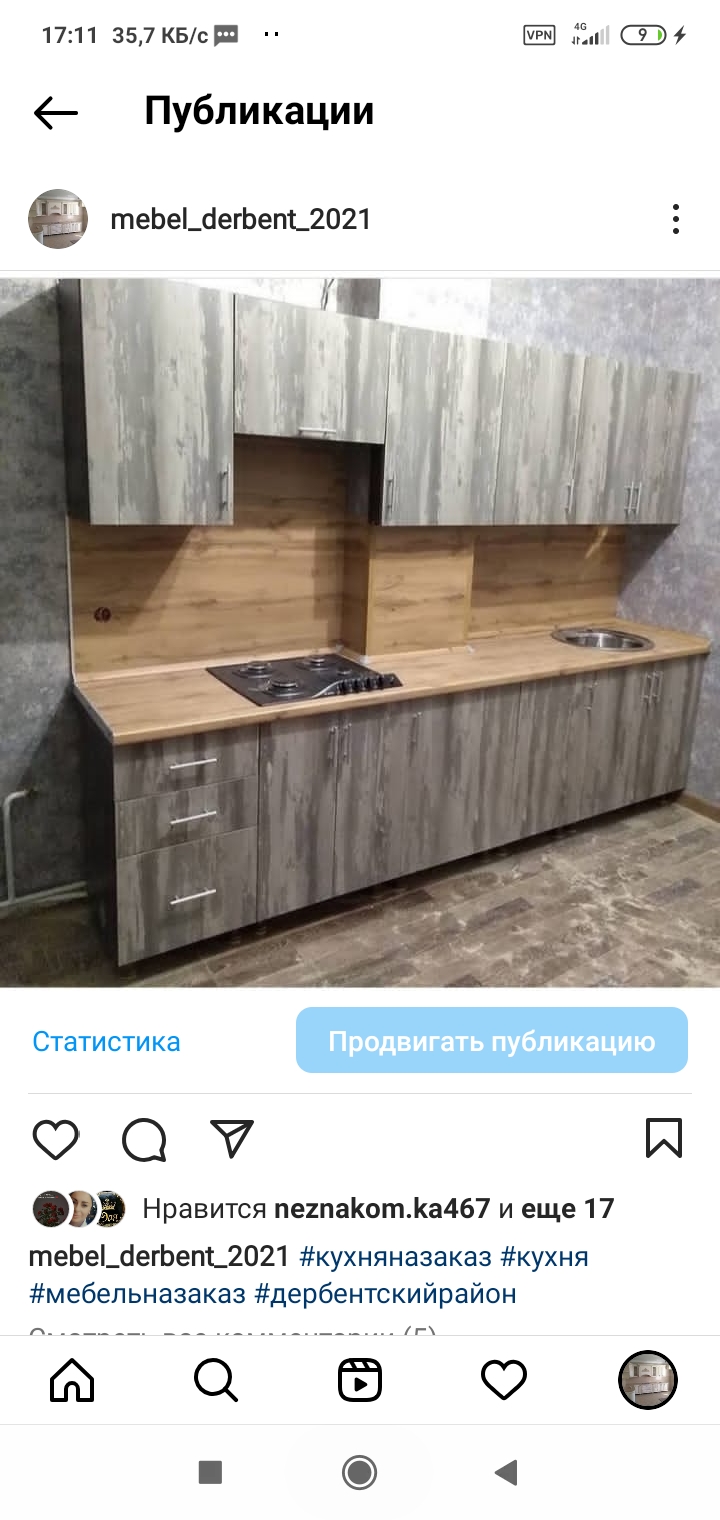This screenshot has width=720, height=1520.
Task: Open neznakom.ka467 from the likes line
Action: pyautogui.click(x=382, y=1209)
